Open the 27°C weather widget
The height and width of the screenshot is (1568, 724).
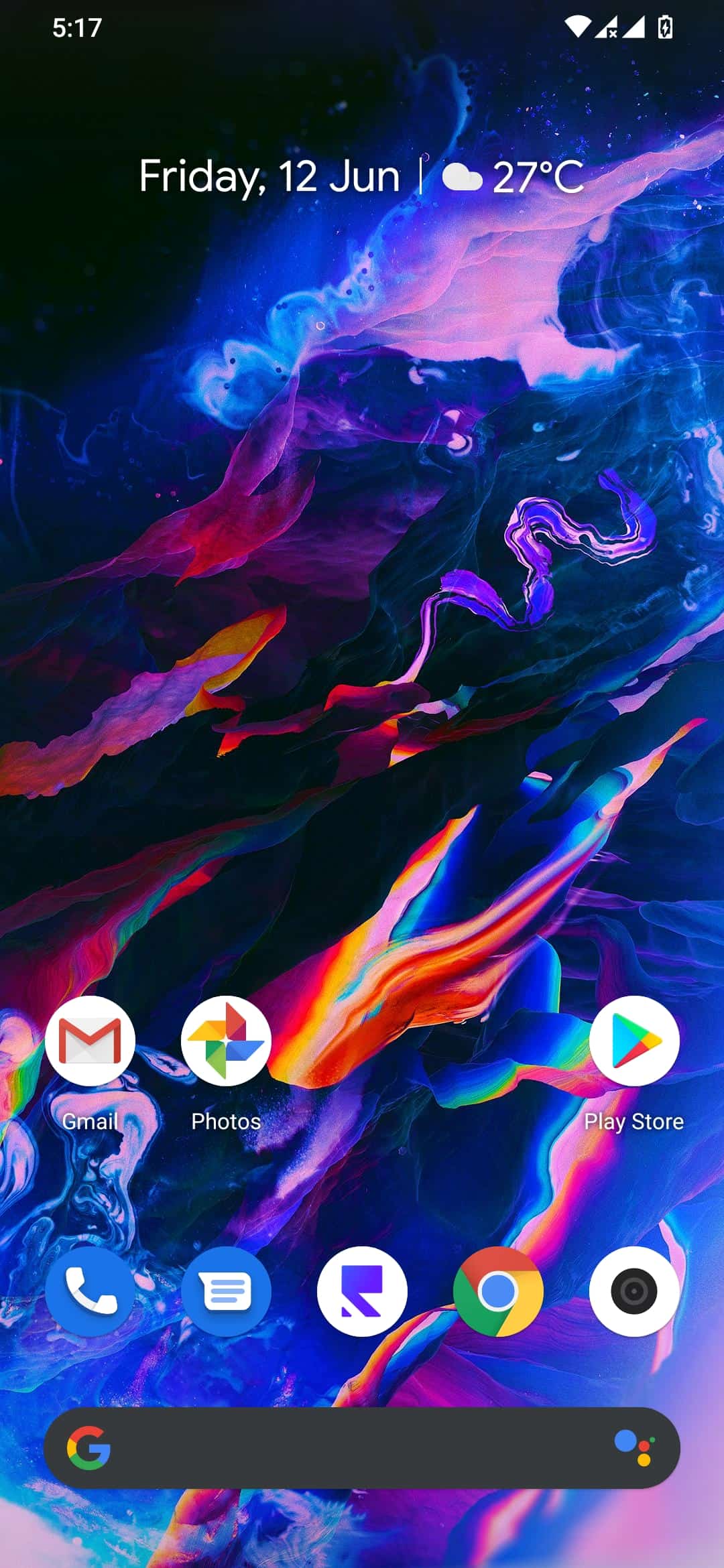click(x=514, y=177)
